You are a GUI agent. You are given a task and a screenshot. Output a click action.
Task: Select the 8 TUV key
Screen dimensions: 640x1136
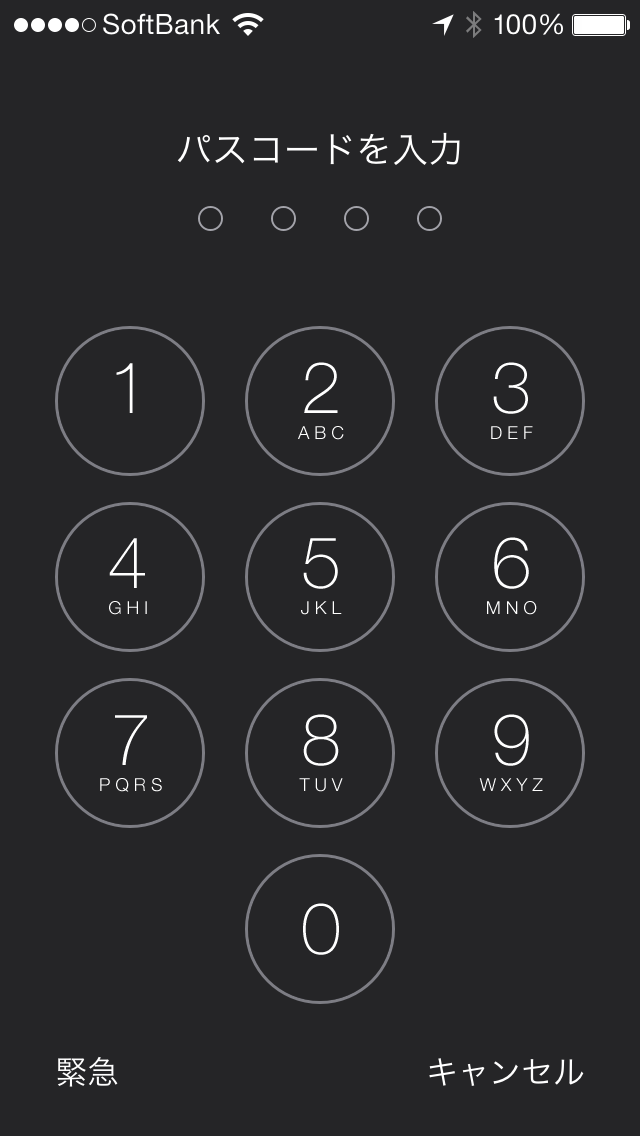point(320,753)
